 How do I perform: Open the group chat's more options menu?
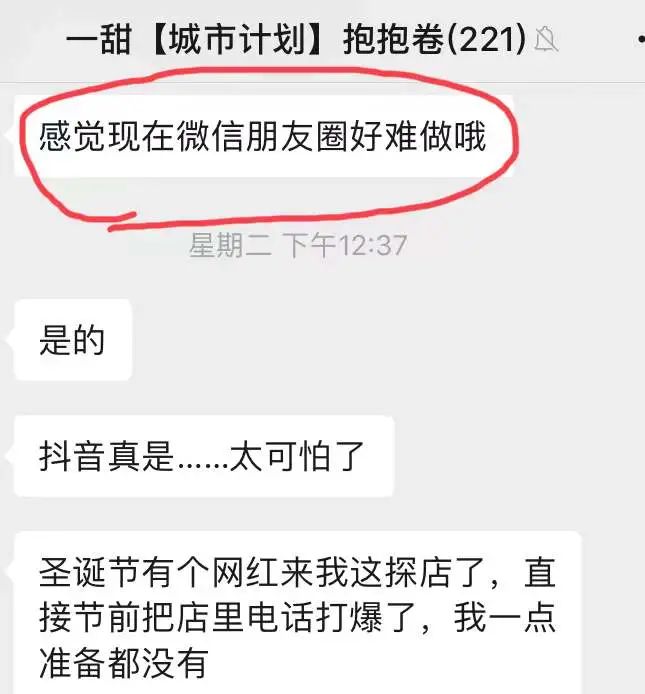tap(639, 40)
